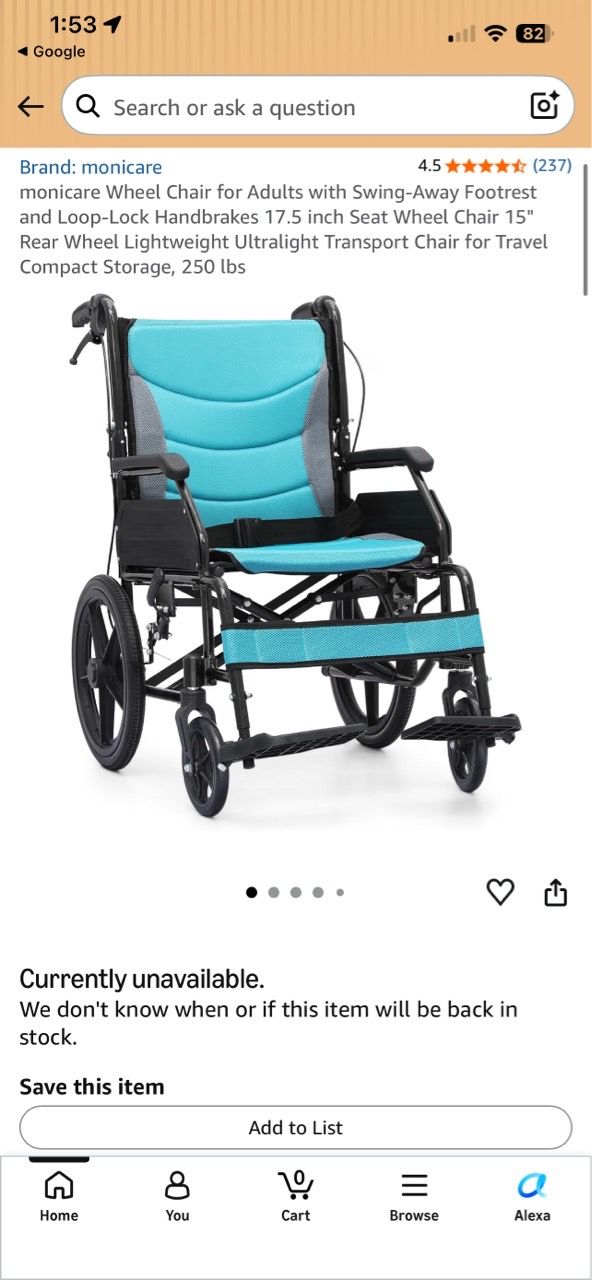View the 237 customer ratings

551,165
